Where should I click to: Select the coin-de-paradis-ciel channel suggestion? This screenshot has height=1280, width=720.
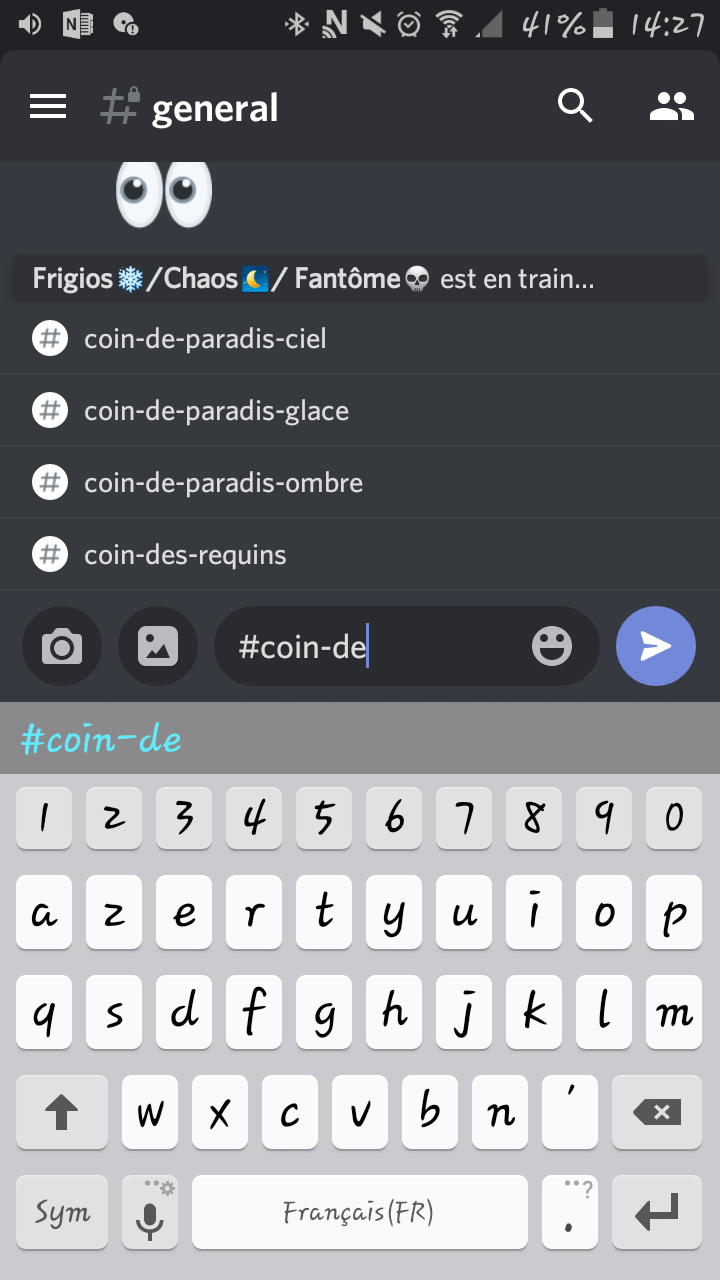[205, 339]
